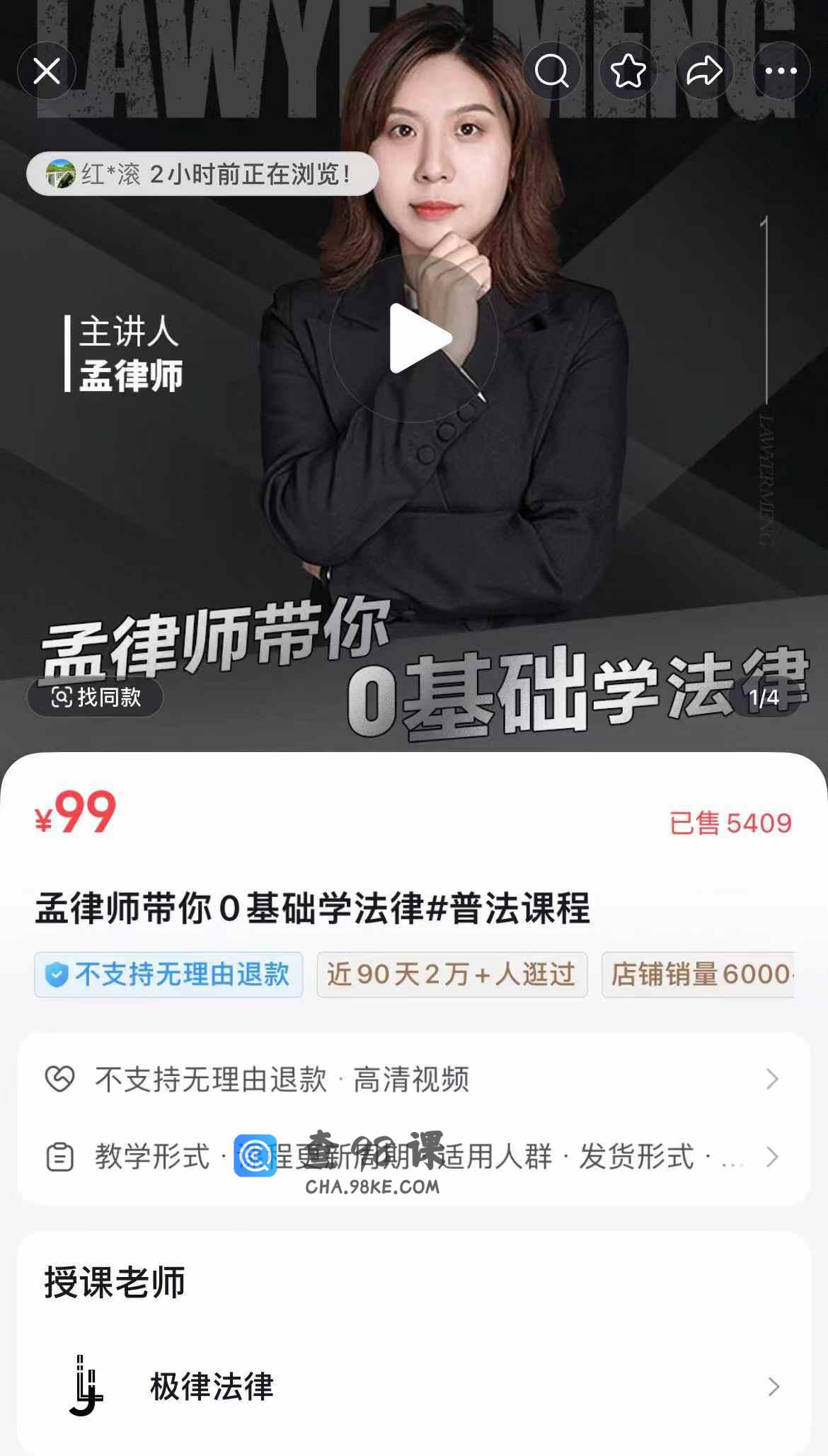
Task: Add this course to favorites
Action: pos(628,71)
